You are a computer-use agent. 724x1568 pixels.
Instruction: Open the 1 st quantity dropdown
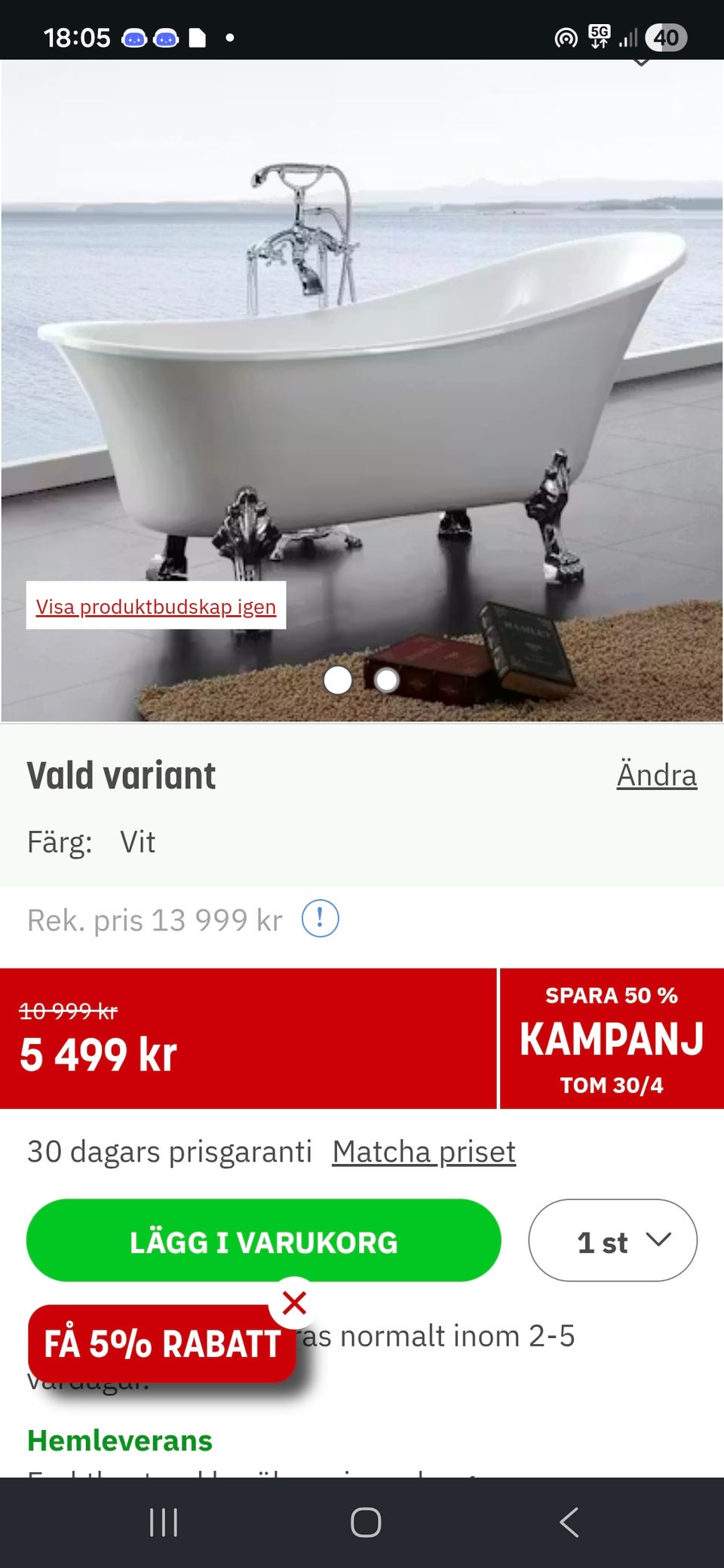pyautogui.click(x=612, y=1241)
